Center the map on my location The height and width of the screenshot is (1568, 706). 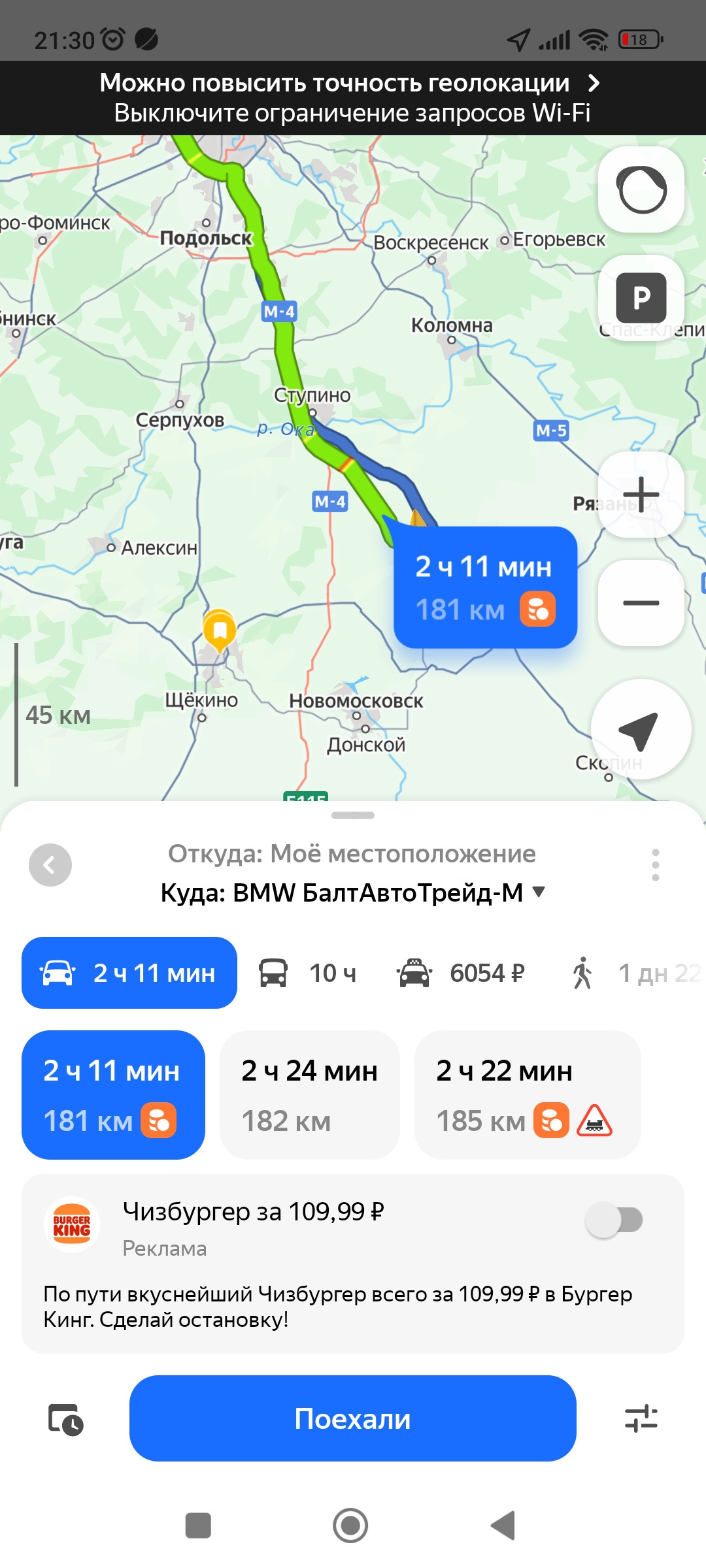[641, 729]
